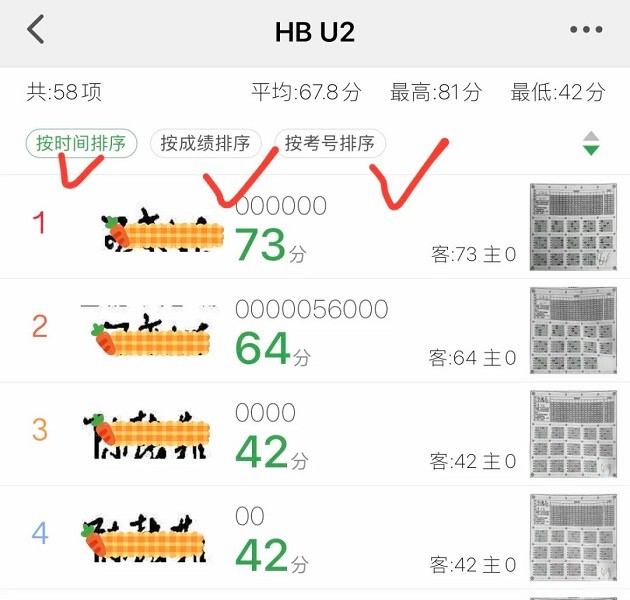Select 按时间排序 sort chip
The width and height of the screenshot is (630, 600).
point(81,144)
